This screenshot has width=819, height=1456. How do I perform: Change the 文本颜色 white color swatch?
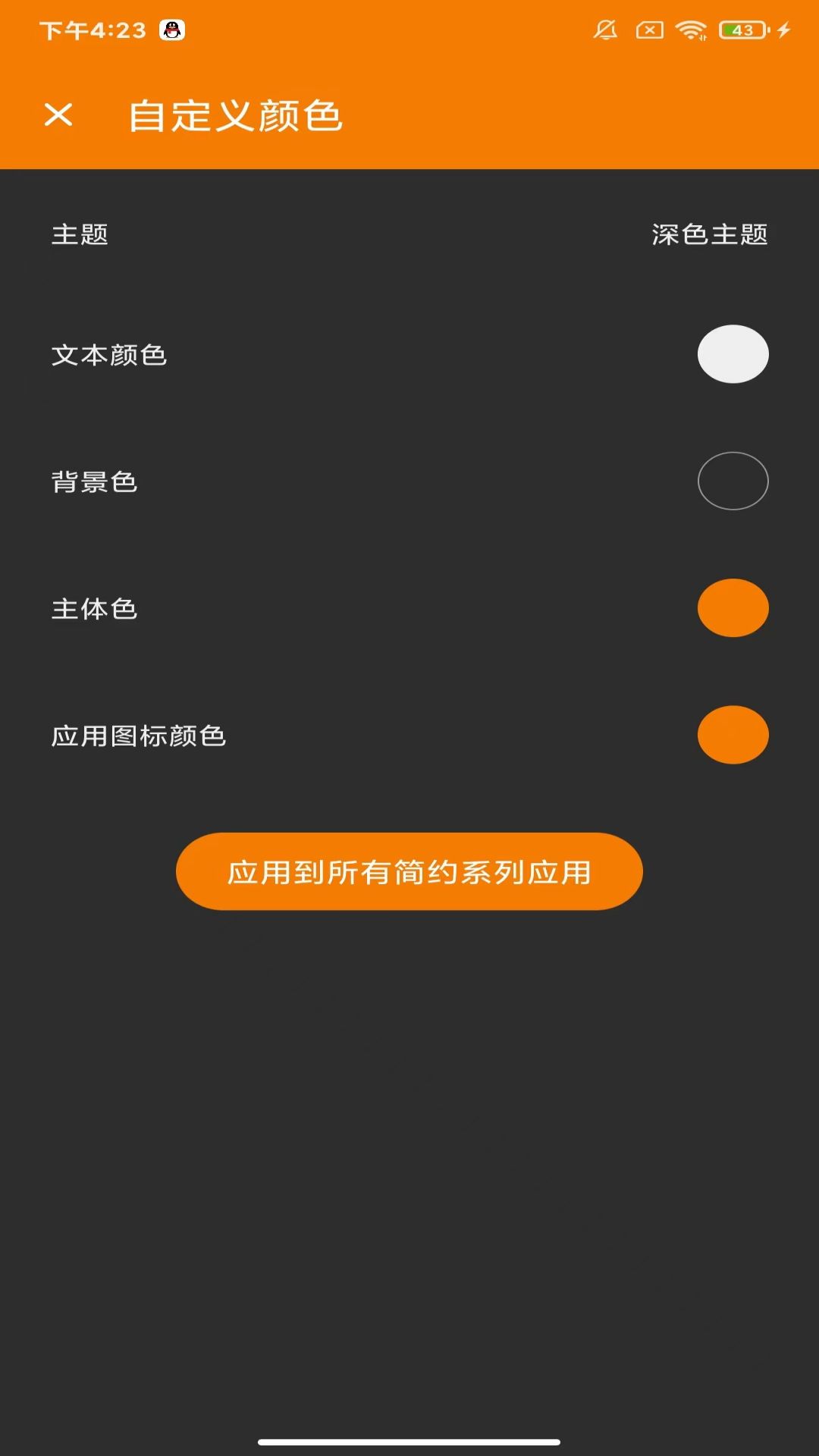coord(733,354)
